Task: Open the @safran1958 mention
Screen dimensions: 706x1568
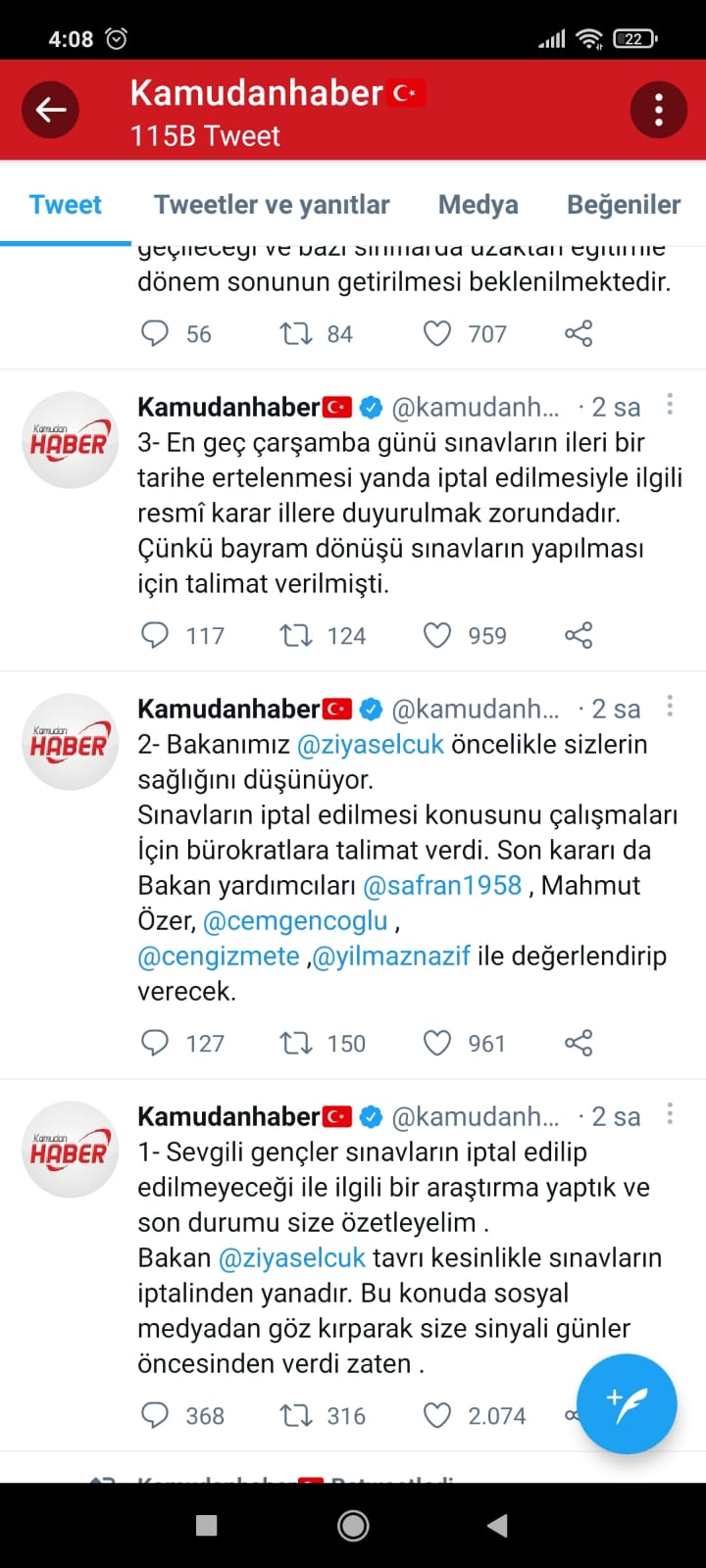Action: click(x=442, y=885)
